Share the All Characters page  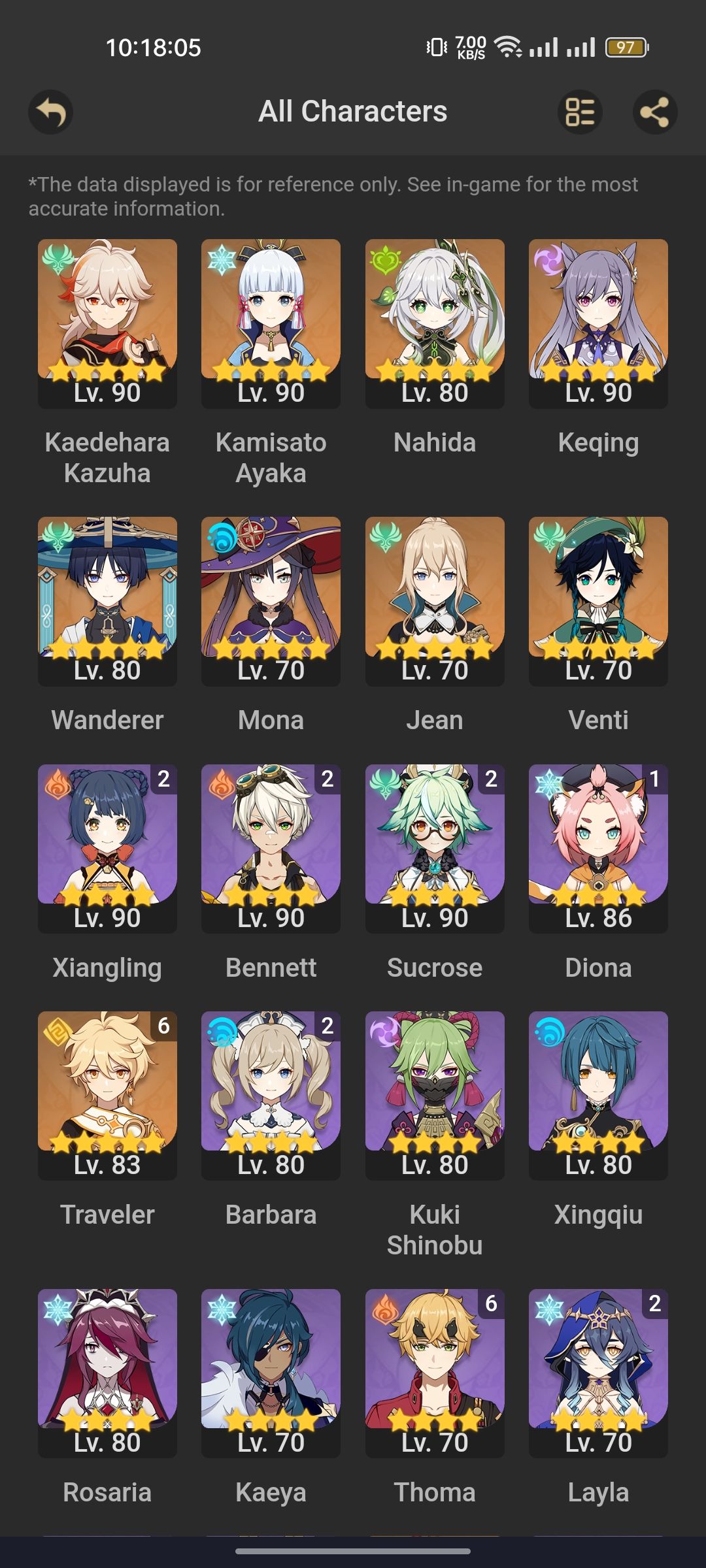654,112
